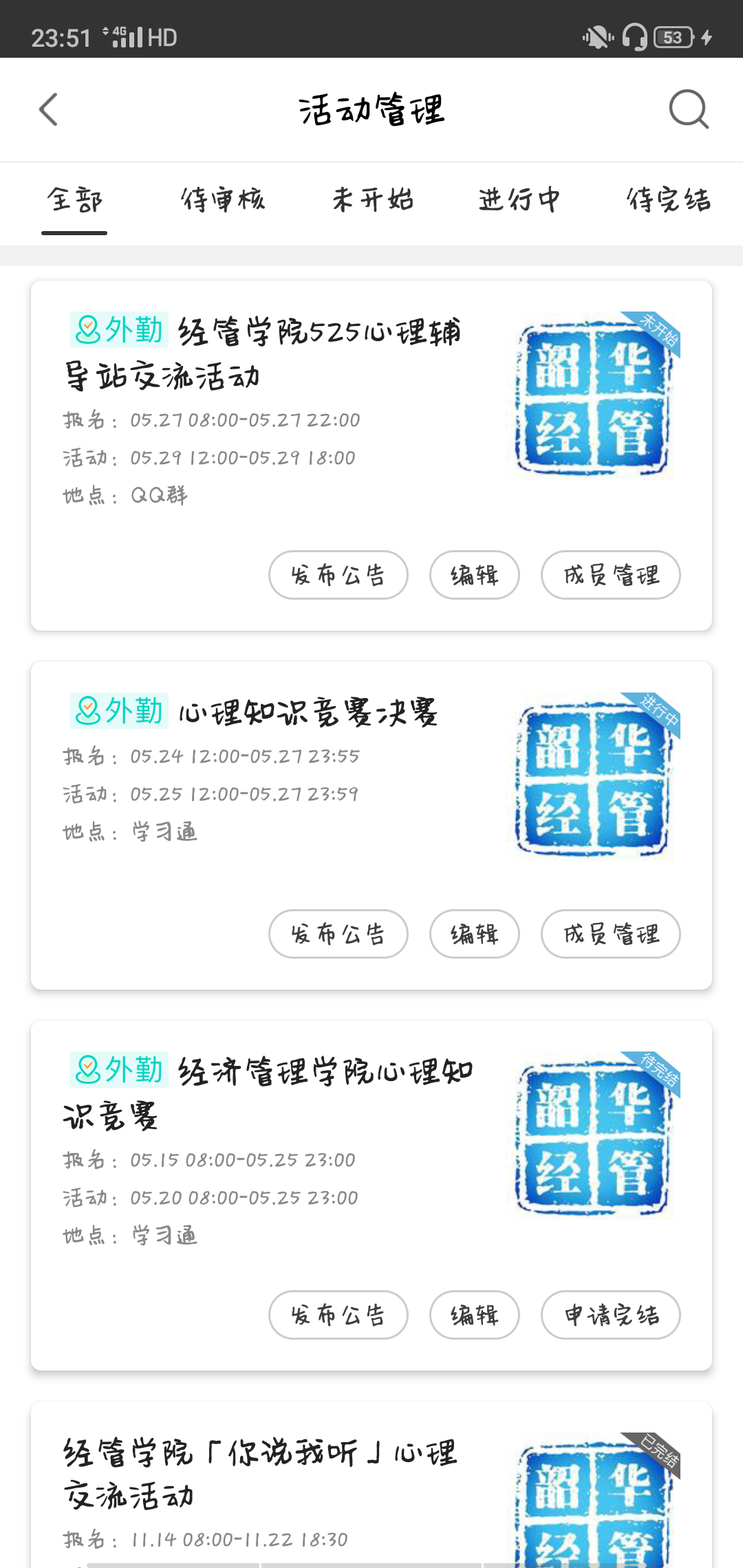The height and width of the screenshot is (1568, 743).
Task: Select the 全部 tab
Action: (x=74, y=200)
